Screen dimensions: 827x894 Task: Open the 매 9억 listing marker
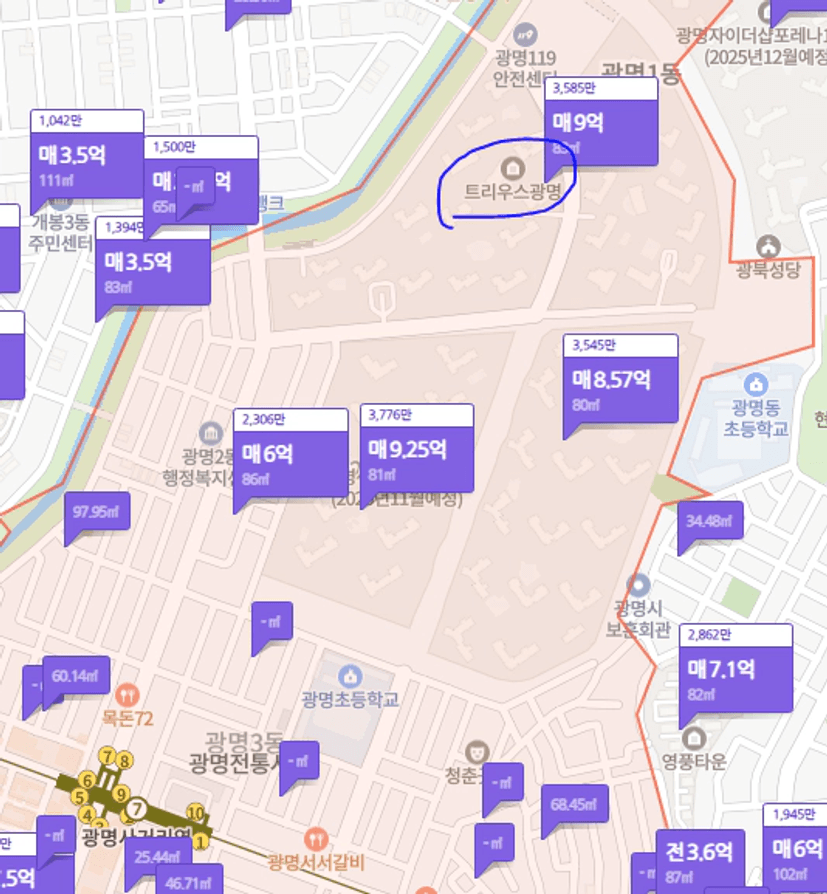(601, 131)
